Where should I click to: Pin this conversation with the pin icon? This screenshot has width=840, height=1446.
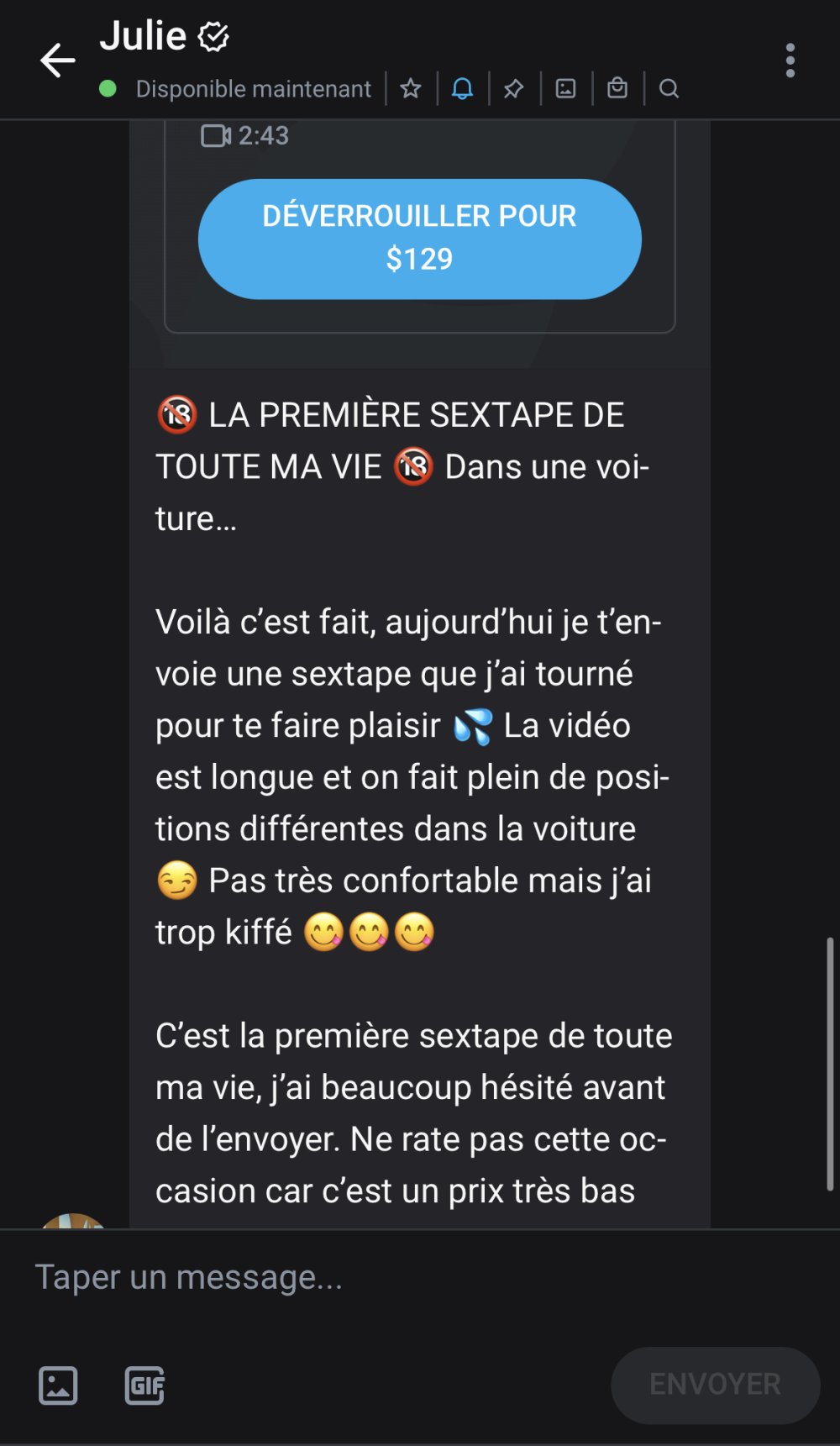[x=513, y=88]
